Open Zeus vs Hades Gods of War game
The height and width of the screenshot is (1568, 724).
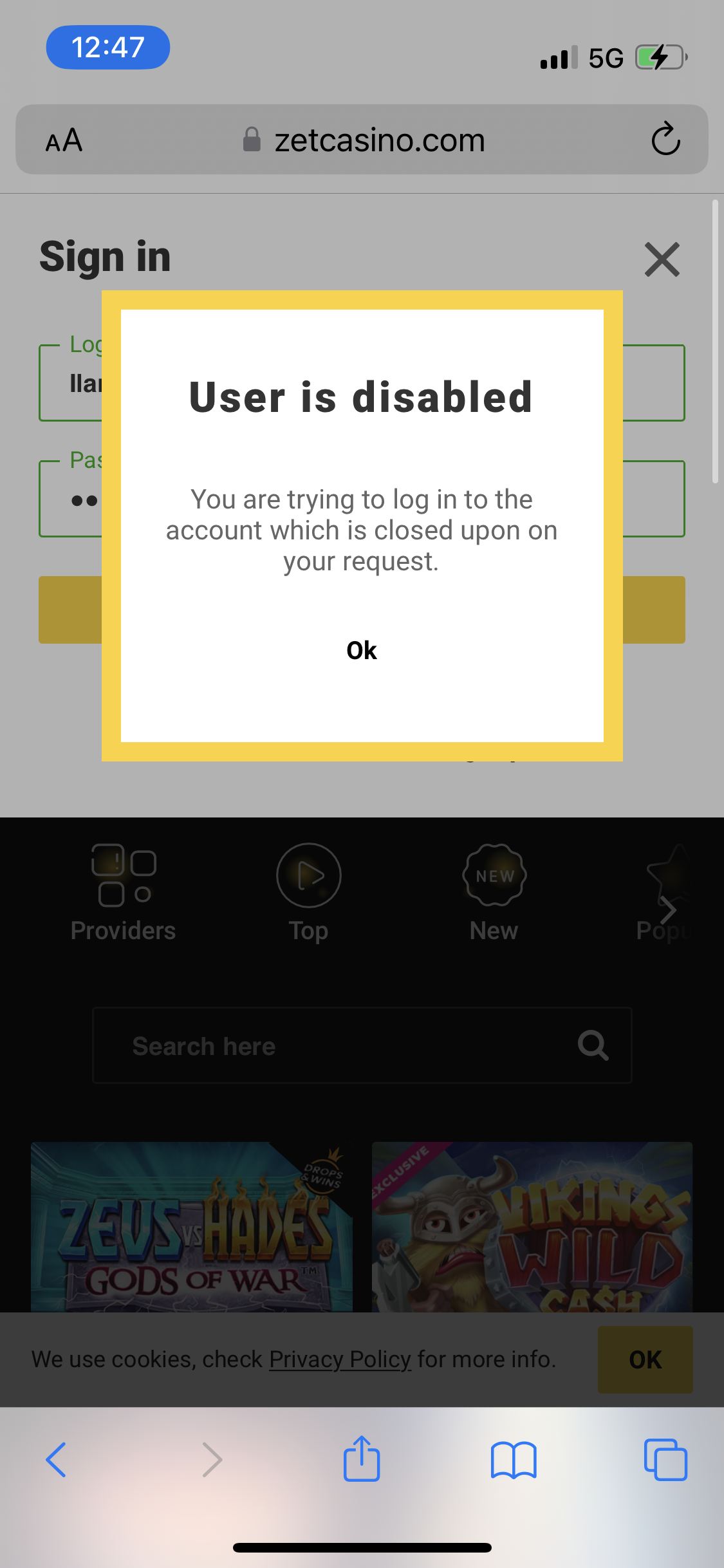point(191,1227)
